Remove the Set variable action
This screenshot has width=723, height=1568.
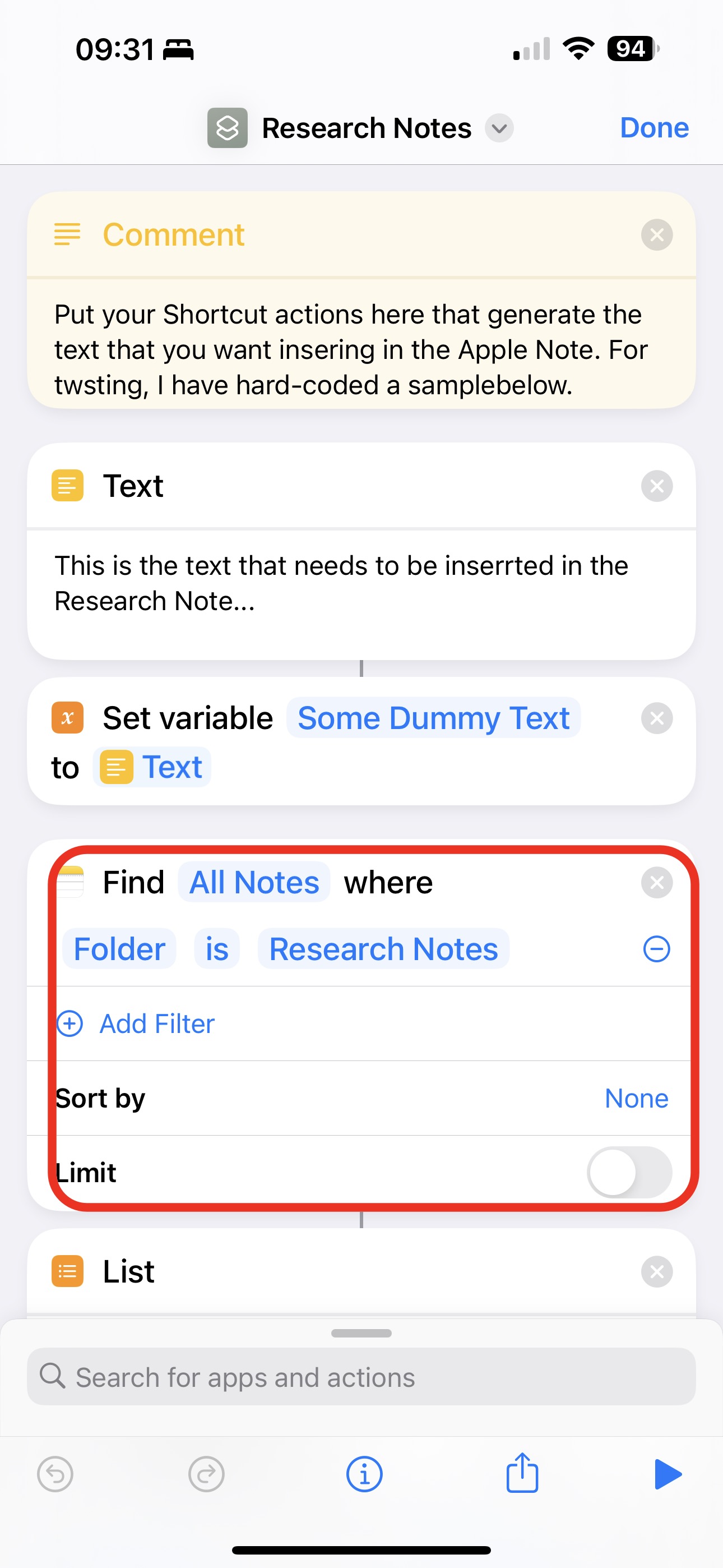pos(657,718)
